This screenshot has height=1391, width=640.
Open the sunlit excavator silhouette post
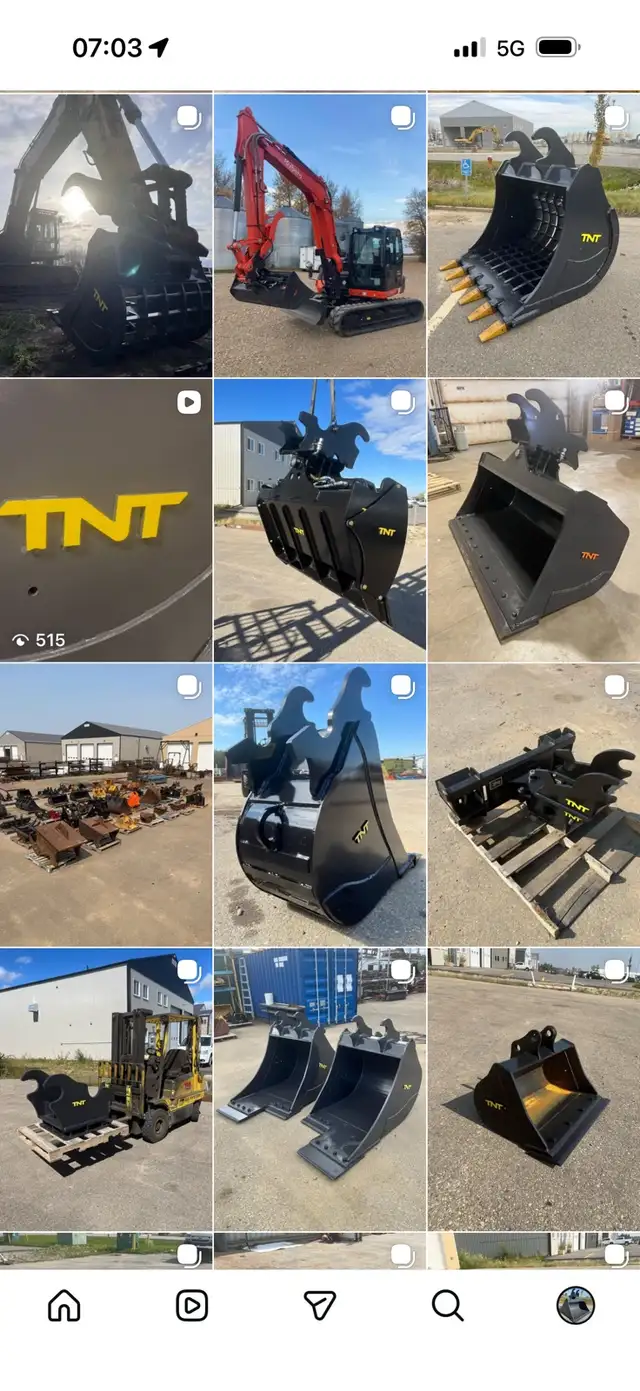(106, 235)
